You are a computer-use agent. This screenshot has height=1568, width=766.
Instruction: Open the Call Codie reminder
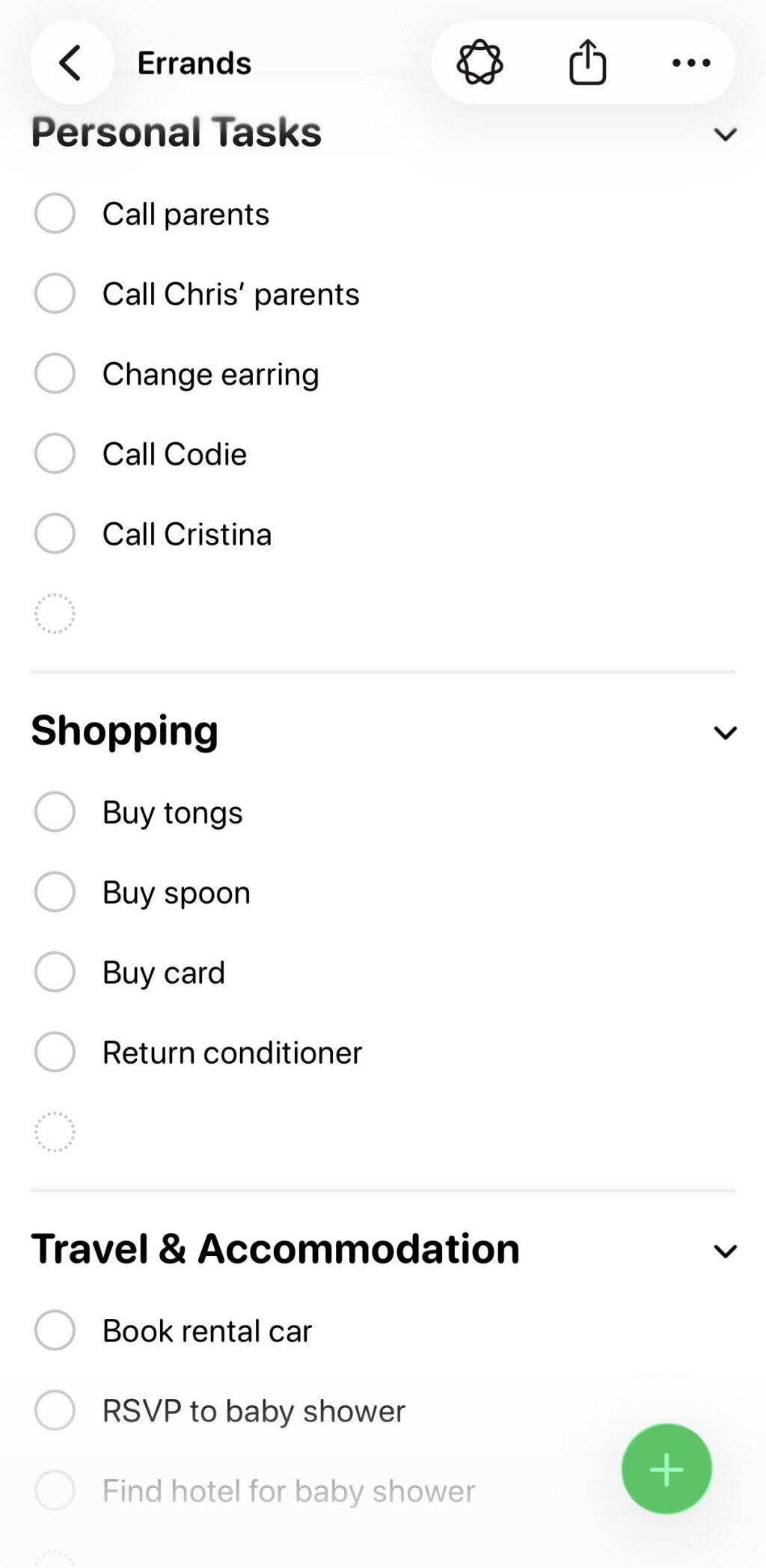[x=174, y=453]
